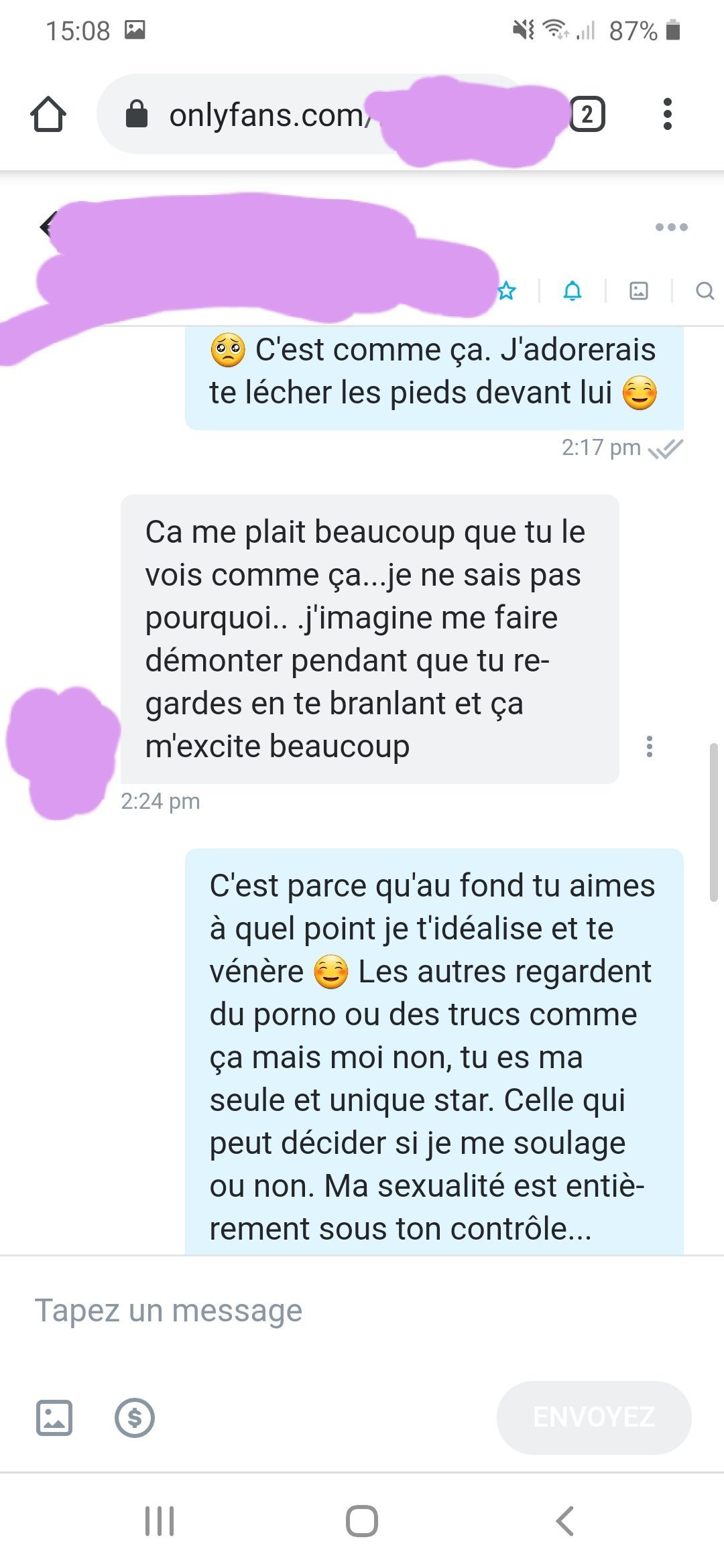Screen dimensions: 724x1568
Task: Open the browser tab switcher
Action: (x=587, y=115)
